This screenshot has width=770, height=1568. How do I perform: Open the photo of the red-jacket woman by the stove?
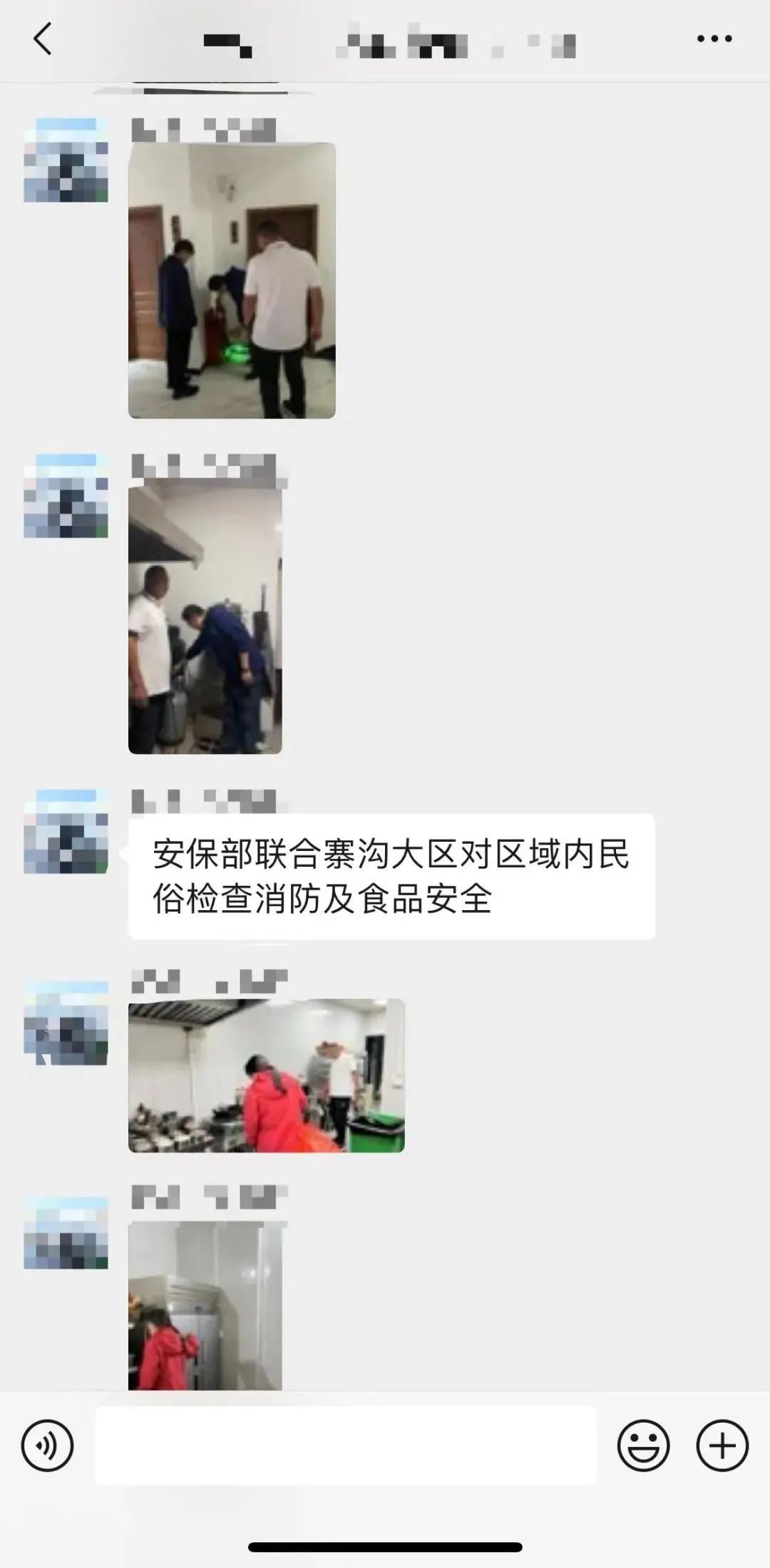[x=267, y=1076]
